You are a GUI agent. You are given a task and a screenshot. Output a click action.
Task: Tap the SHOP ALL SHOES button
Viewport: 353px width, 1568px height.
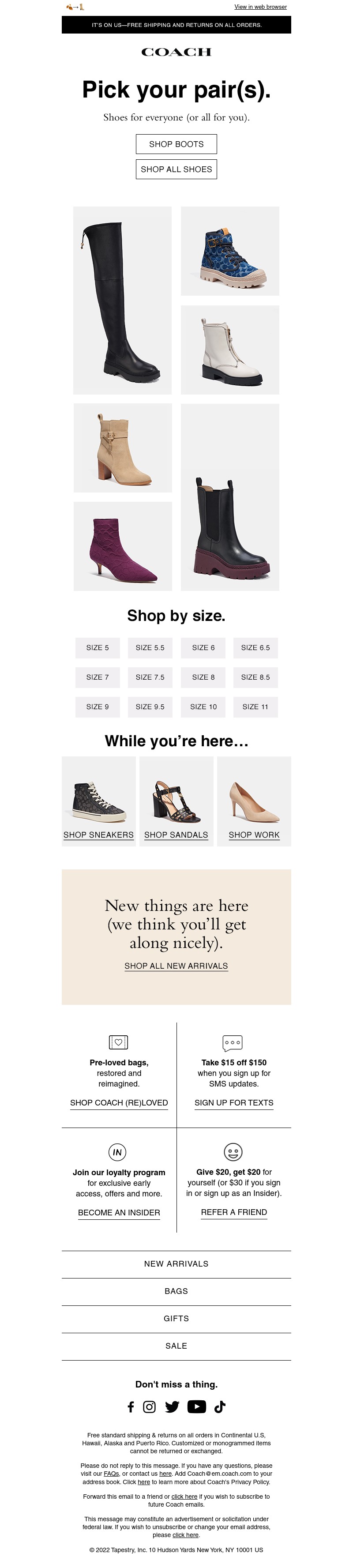pyautogui.click(x=176, y=169)
